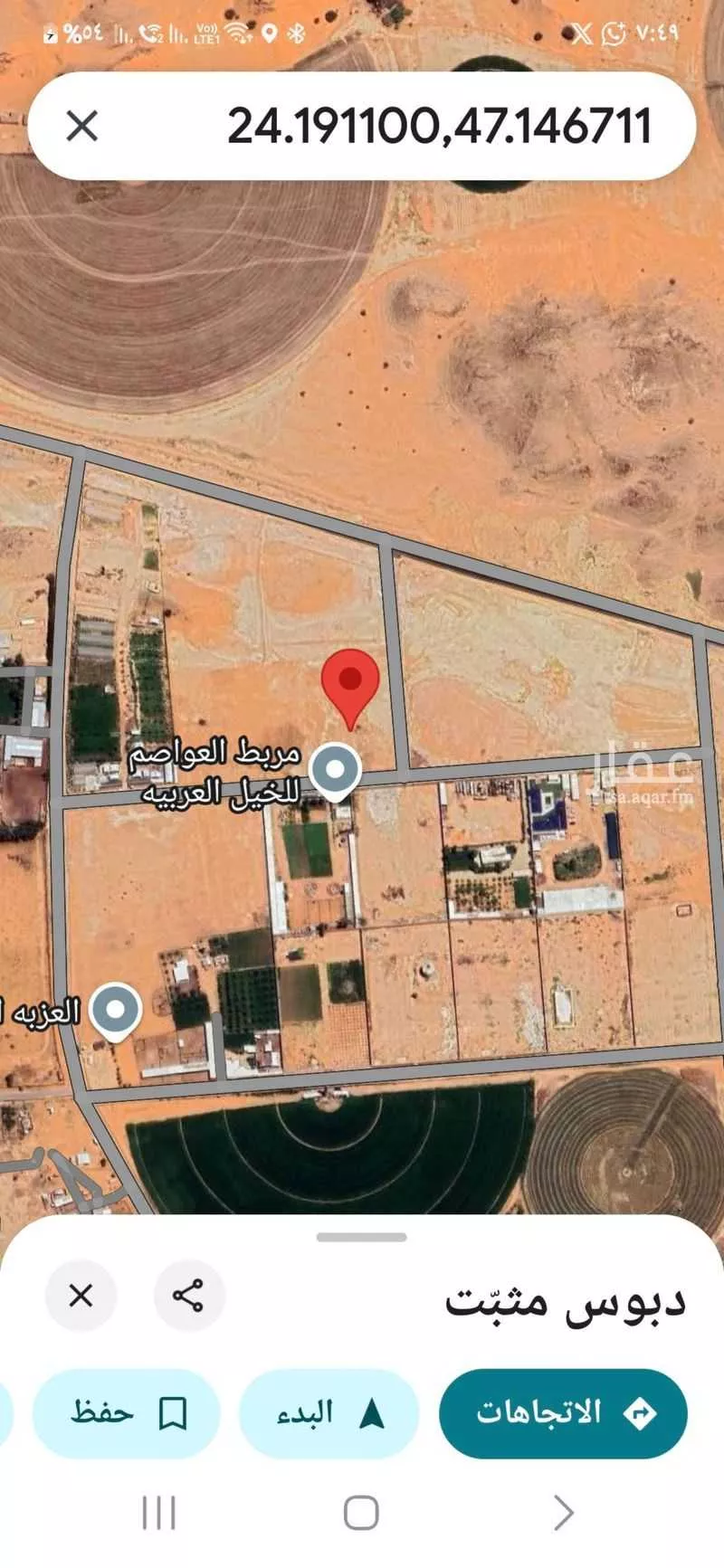Start navigation with the البدء button
724x1568 pixels.
[x=329, y=1413]
